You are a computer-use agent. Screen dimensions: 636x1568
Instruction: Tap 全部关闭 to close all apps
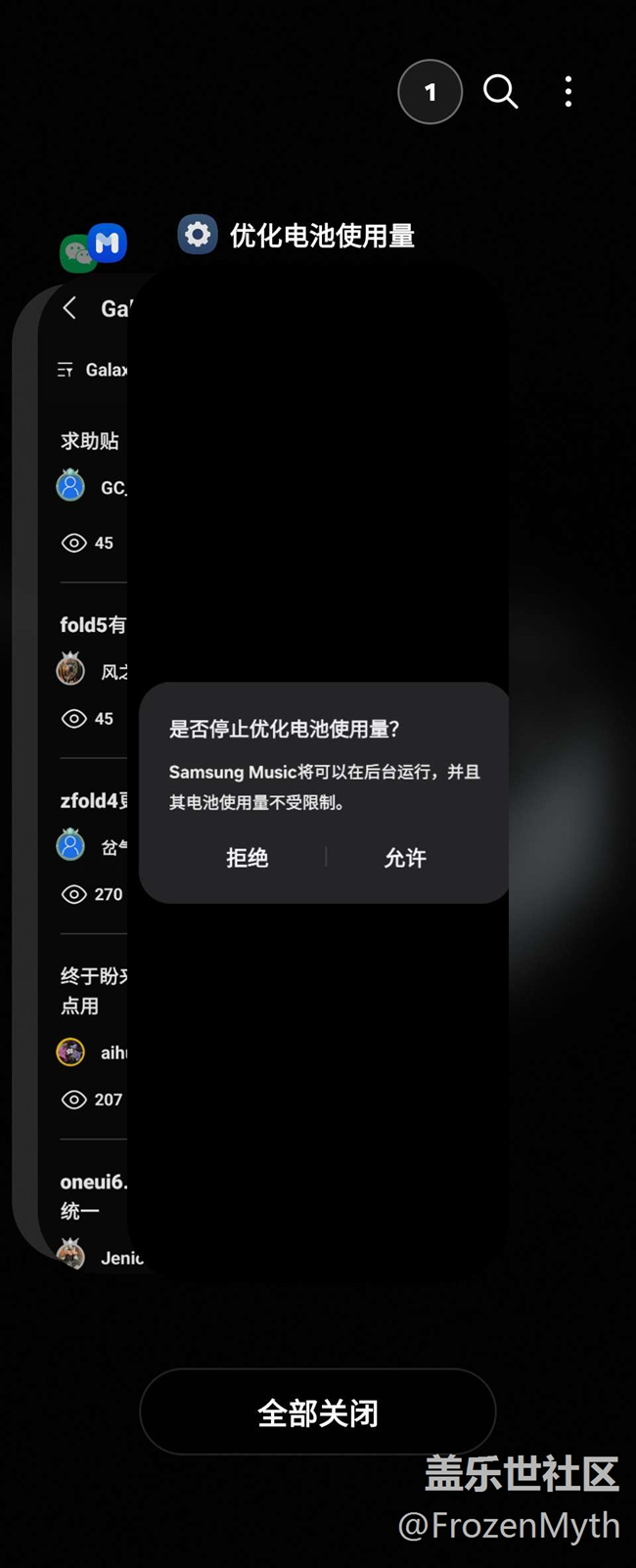317,1412
